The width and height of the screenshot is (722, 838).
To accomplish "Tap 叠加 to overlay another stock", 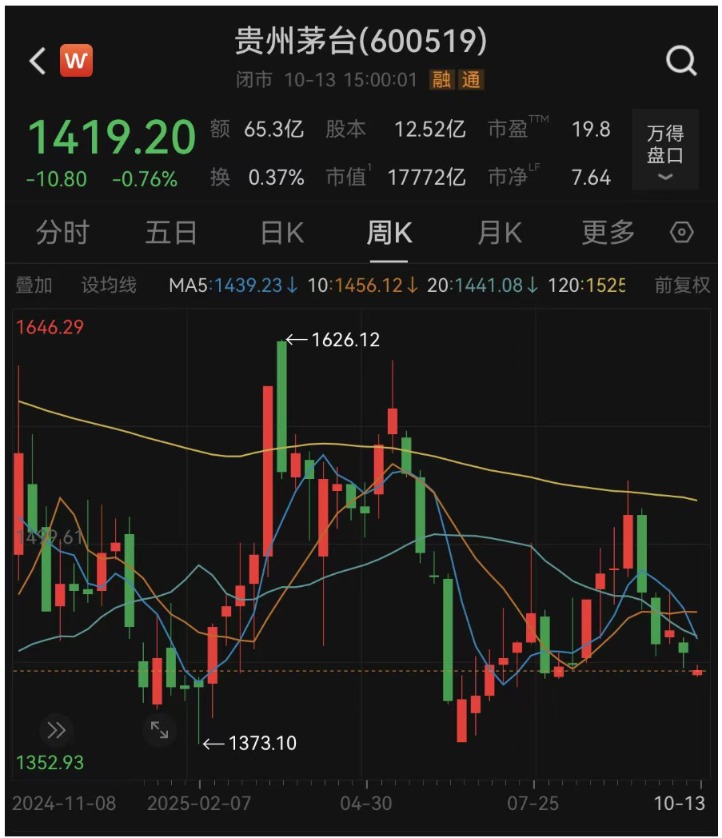I will tap(34, 285).
